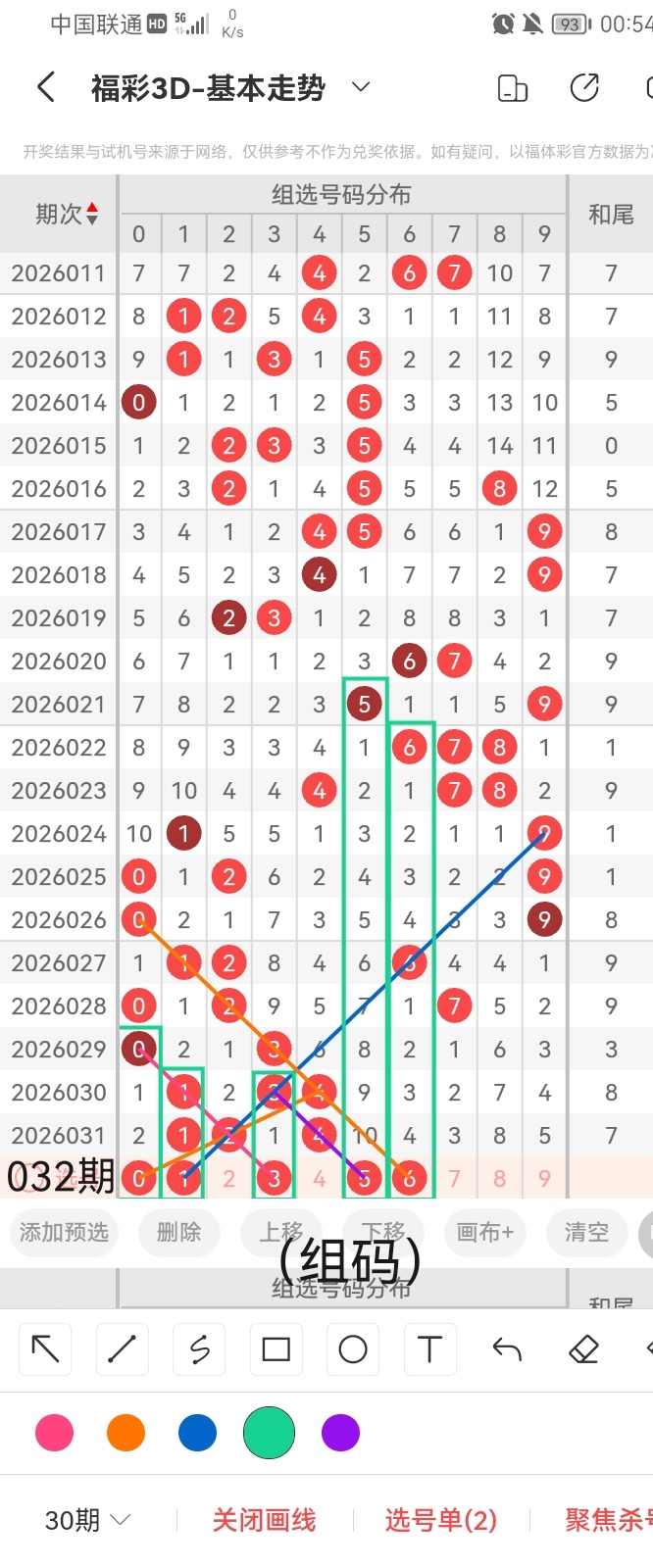Share this trend chart
This screenshot has height=1568, width=653.
coord(584,87)
